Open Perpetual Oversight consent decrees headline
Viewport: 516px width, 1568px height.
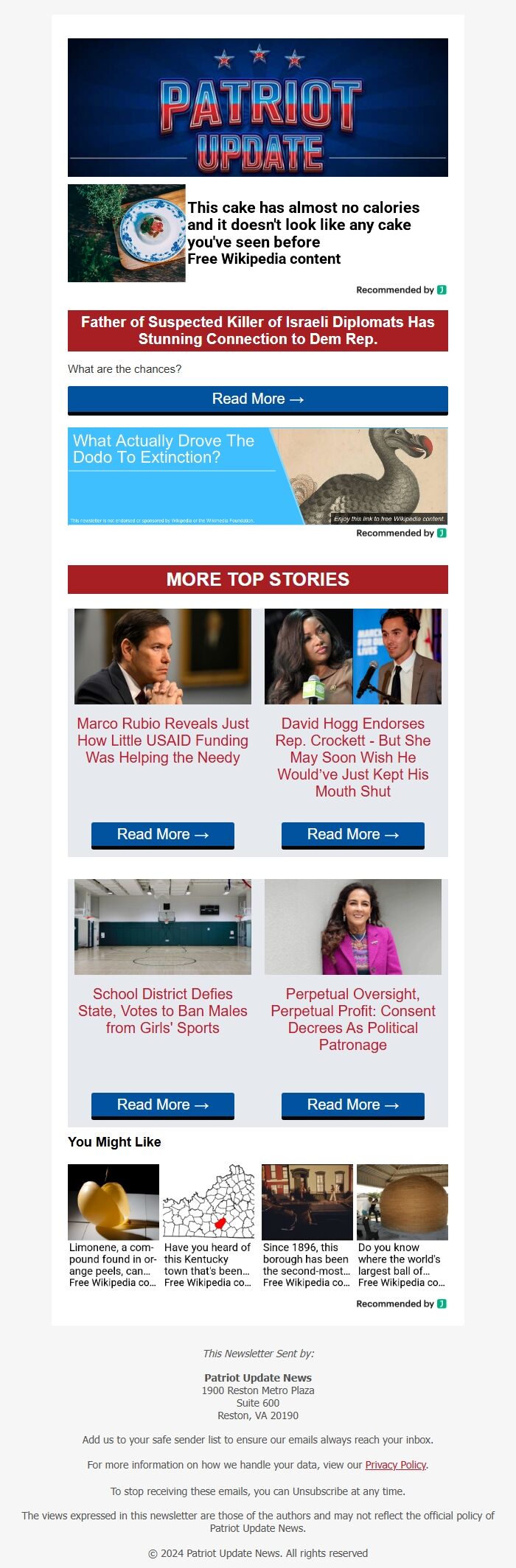353,1019
